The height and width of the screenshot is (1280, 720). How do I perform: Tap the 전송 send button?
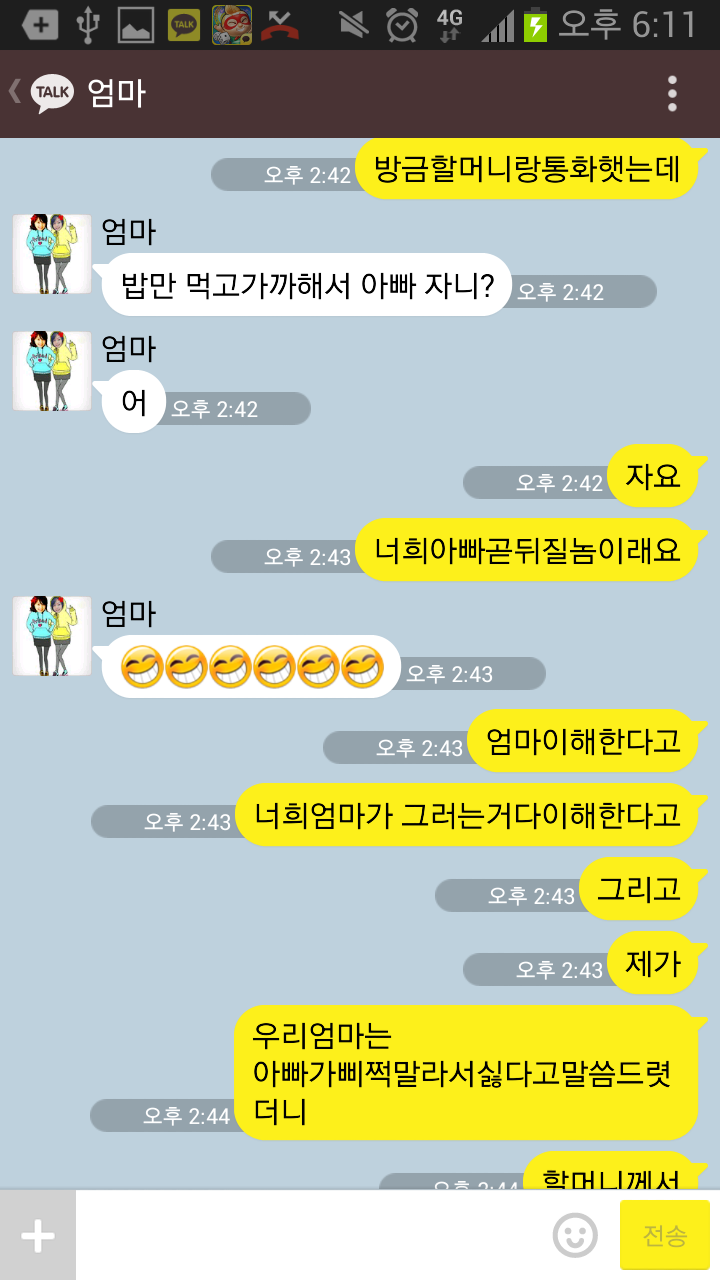click(x=664, y=1236)
